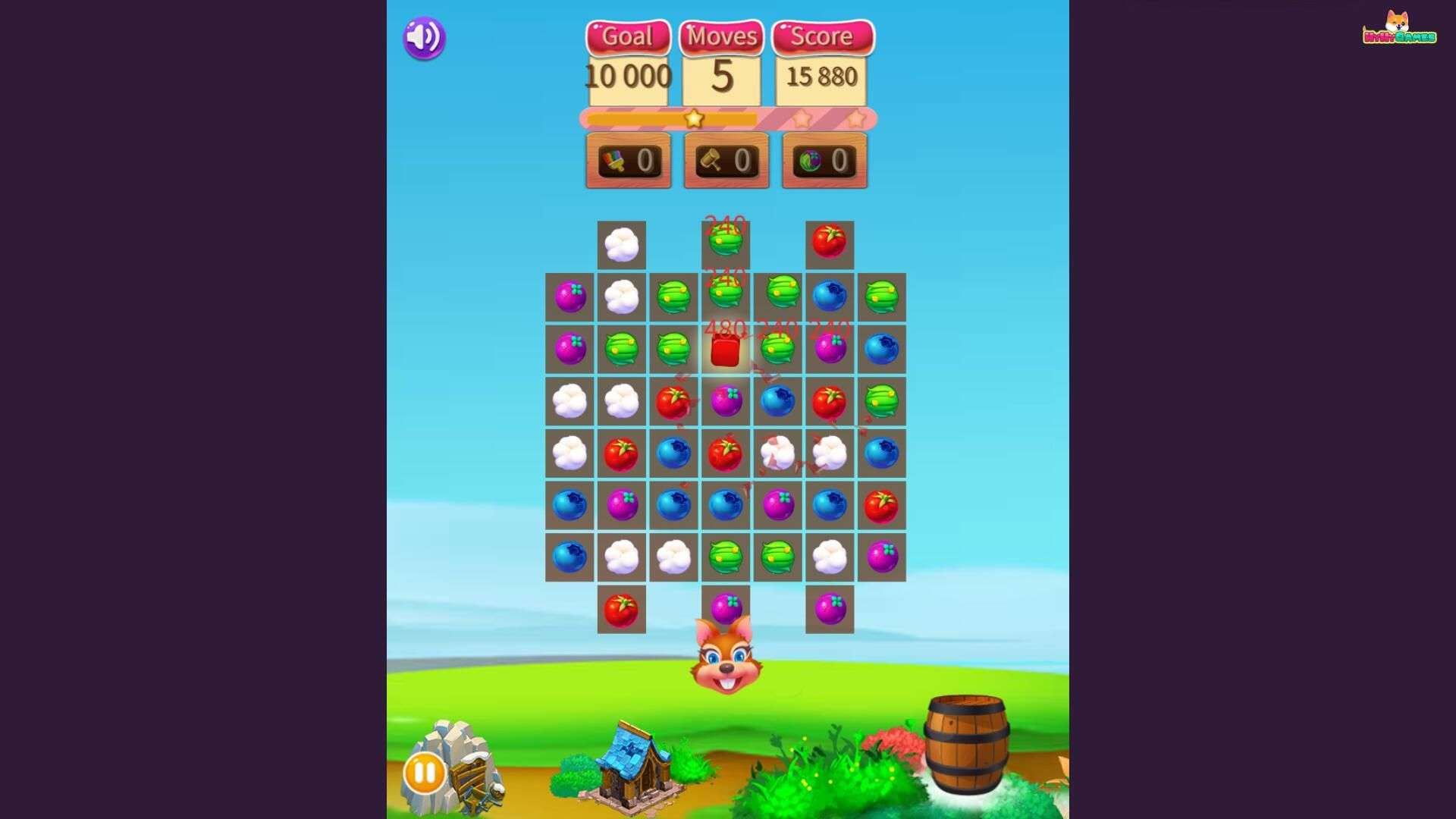Image resolution: width=1456 pixels, height=819 pixels.
Task: Tap the red cube special piece
Action: click(725, 351)
